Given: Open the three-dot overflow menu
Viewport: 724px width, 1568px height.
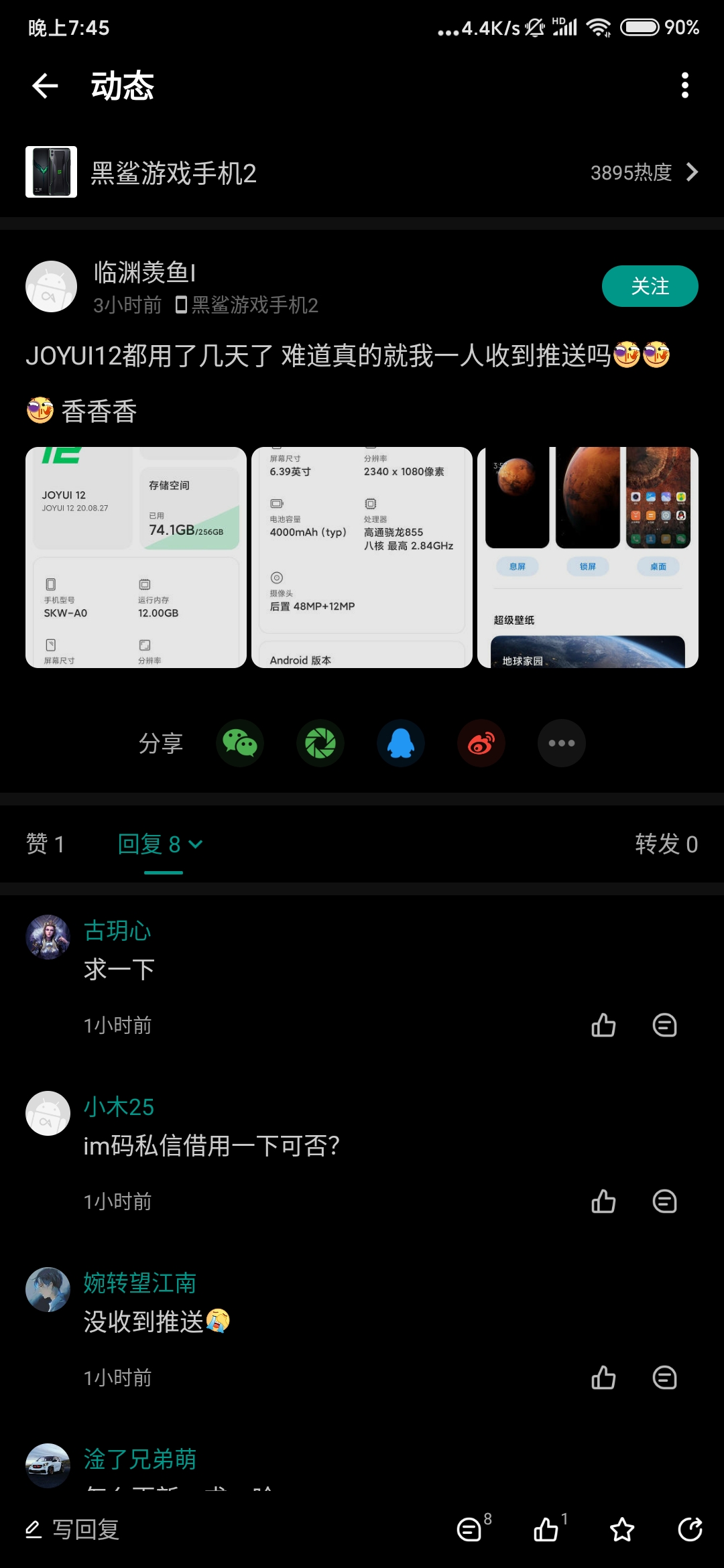Looking at the screenshot, I should point(684,86).
